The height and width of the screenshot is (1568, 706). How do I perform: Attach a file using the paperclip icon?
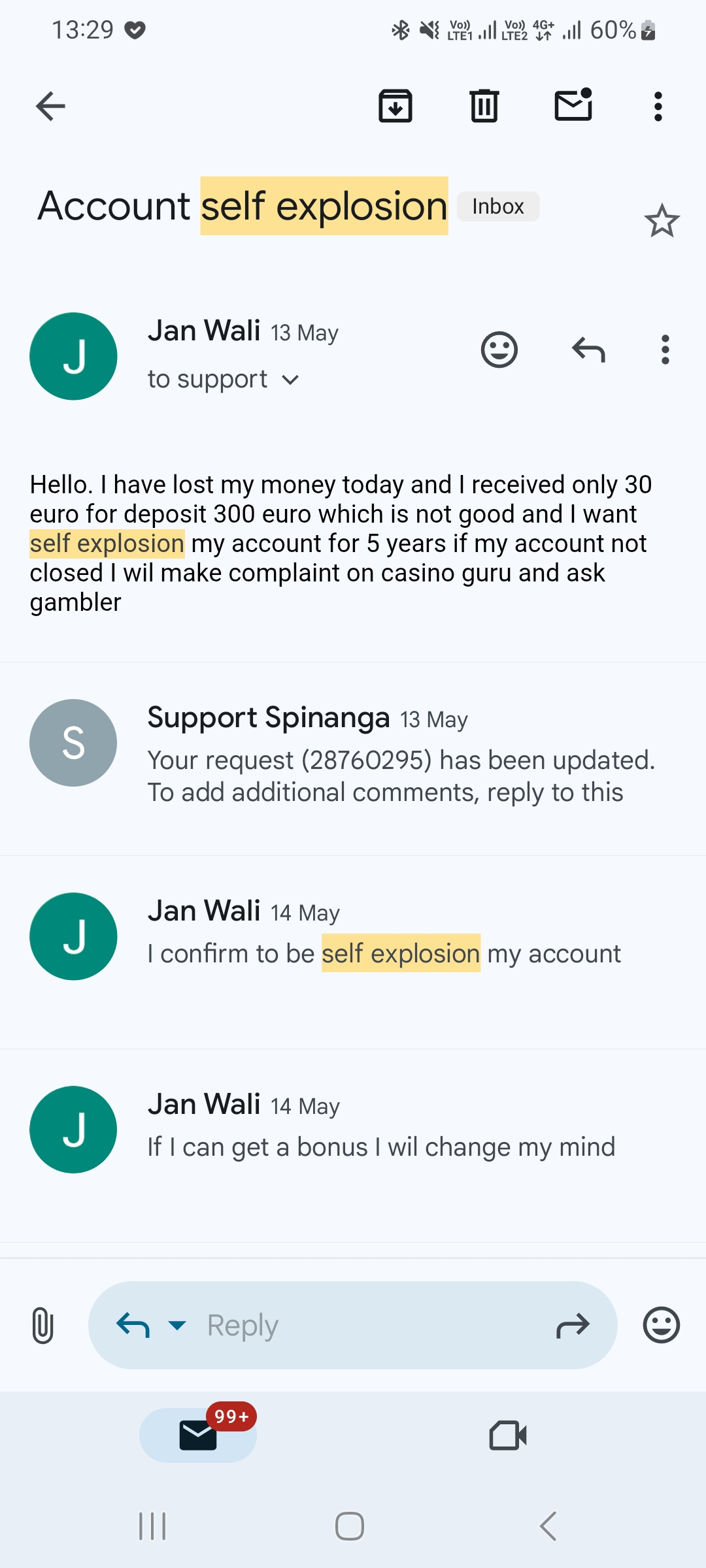click(42, 1325)
